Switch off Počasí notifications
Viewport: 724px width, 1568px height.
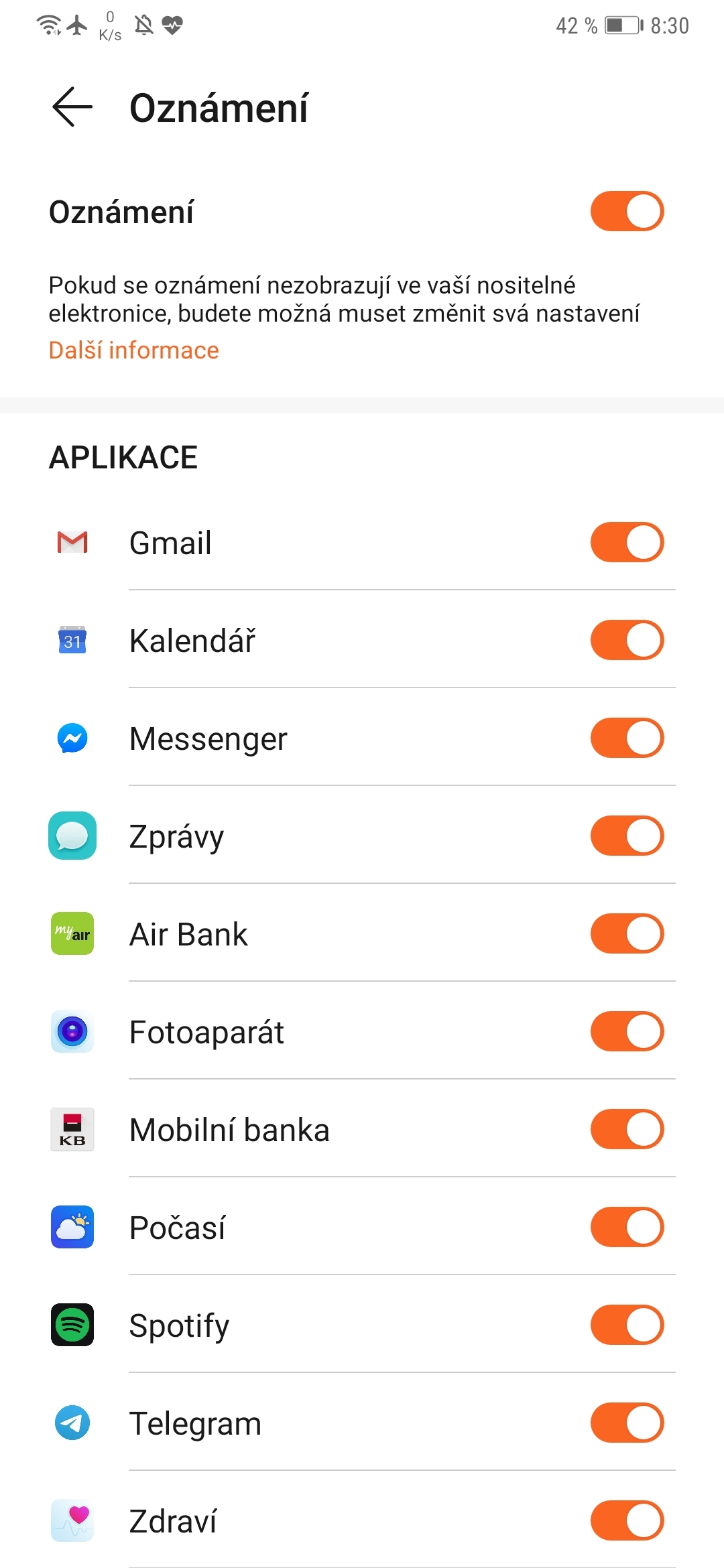point(627,1227)
